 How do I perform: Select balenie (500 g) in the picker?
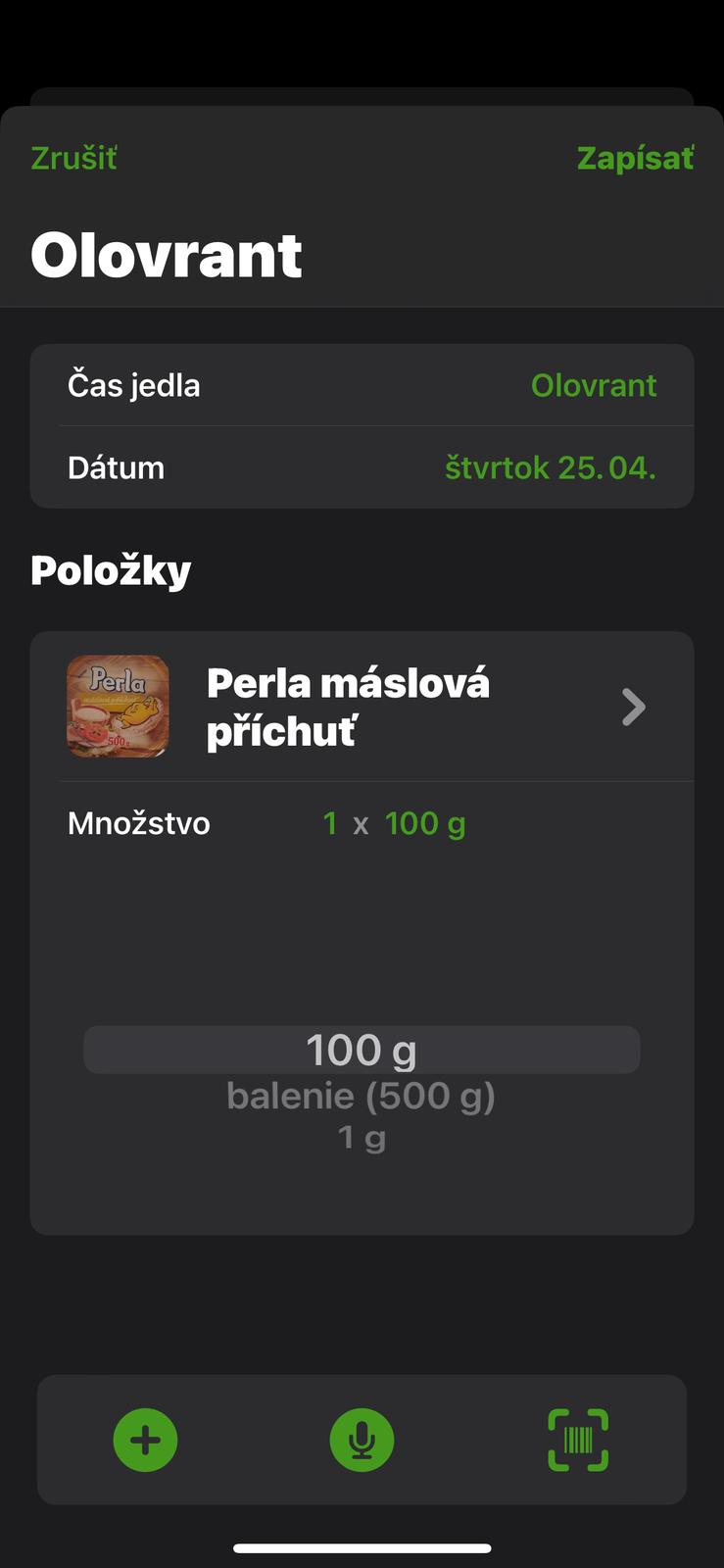362,1096
